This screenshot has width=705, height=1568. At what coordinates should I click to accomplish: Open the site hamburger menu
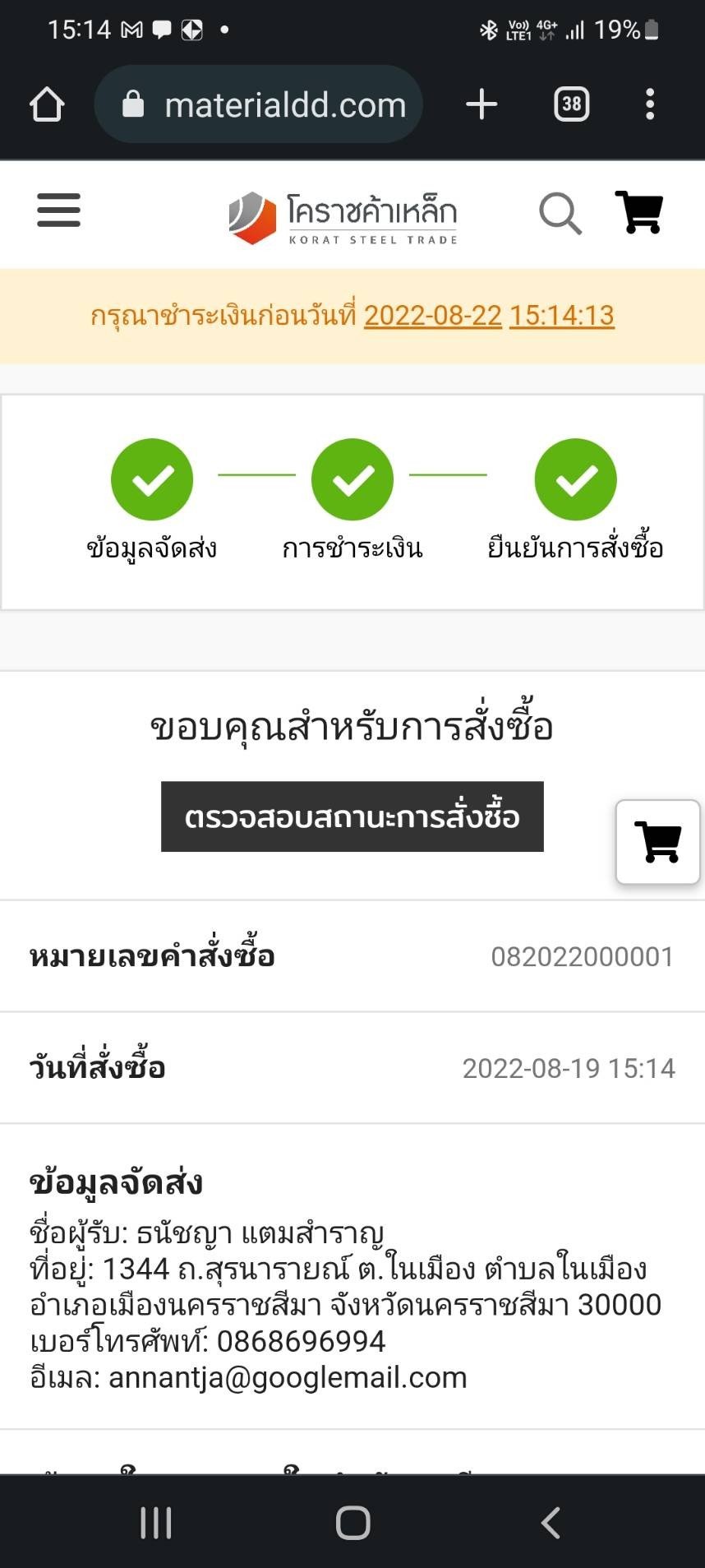click(59, 210)
